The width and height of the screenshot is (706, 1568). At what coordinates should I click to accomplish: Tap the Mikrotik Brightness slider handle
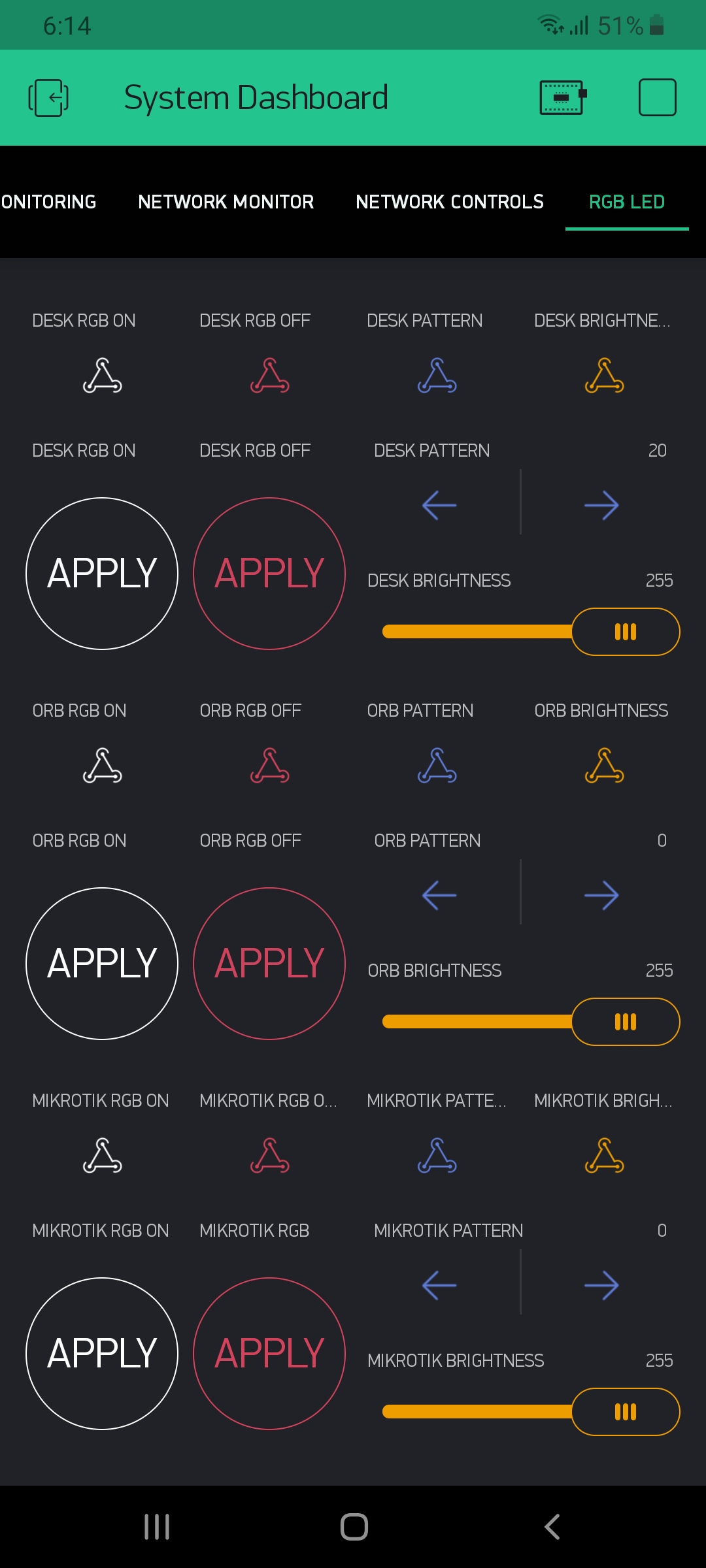click(626, 1412)
